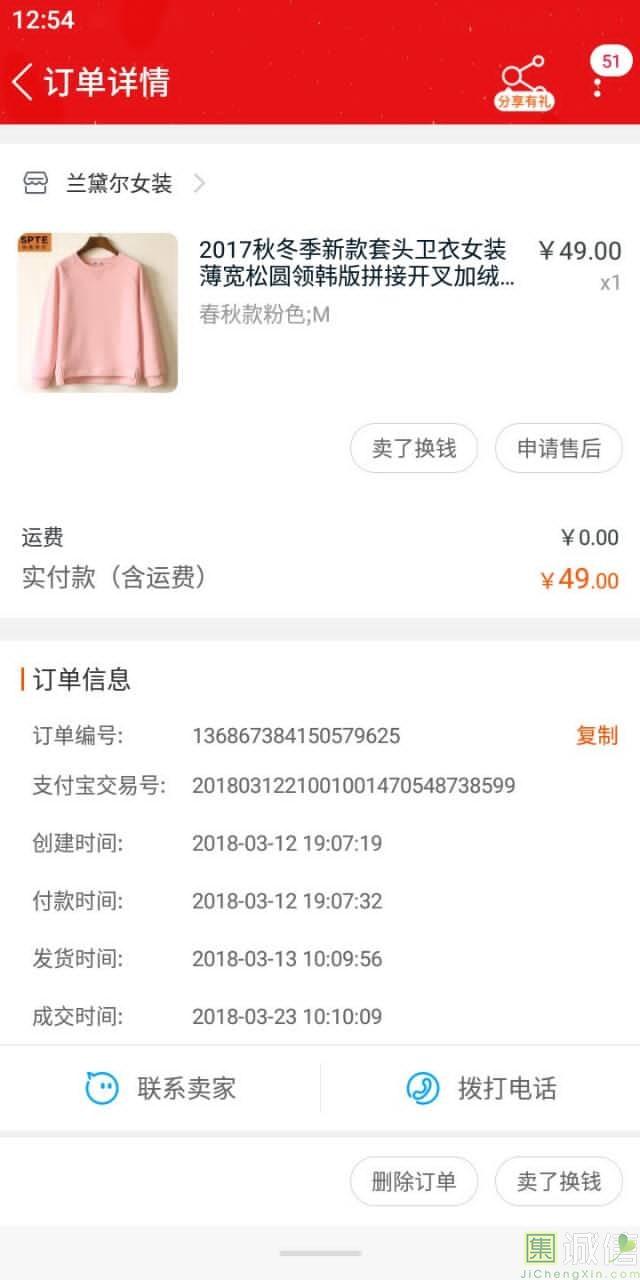Open the overflow menu
Viewport: 640px width, 1280px height.
598,82
